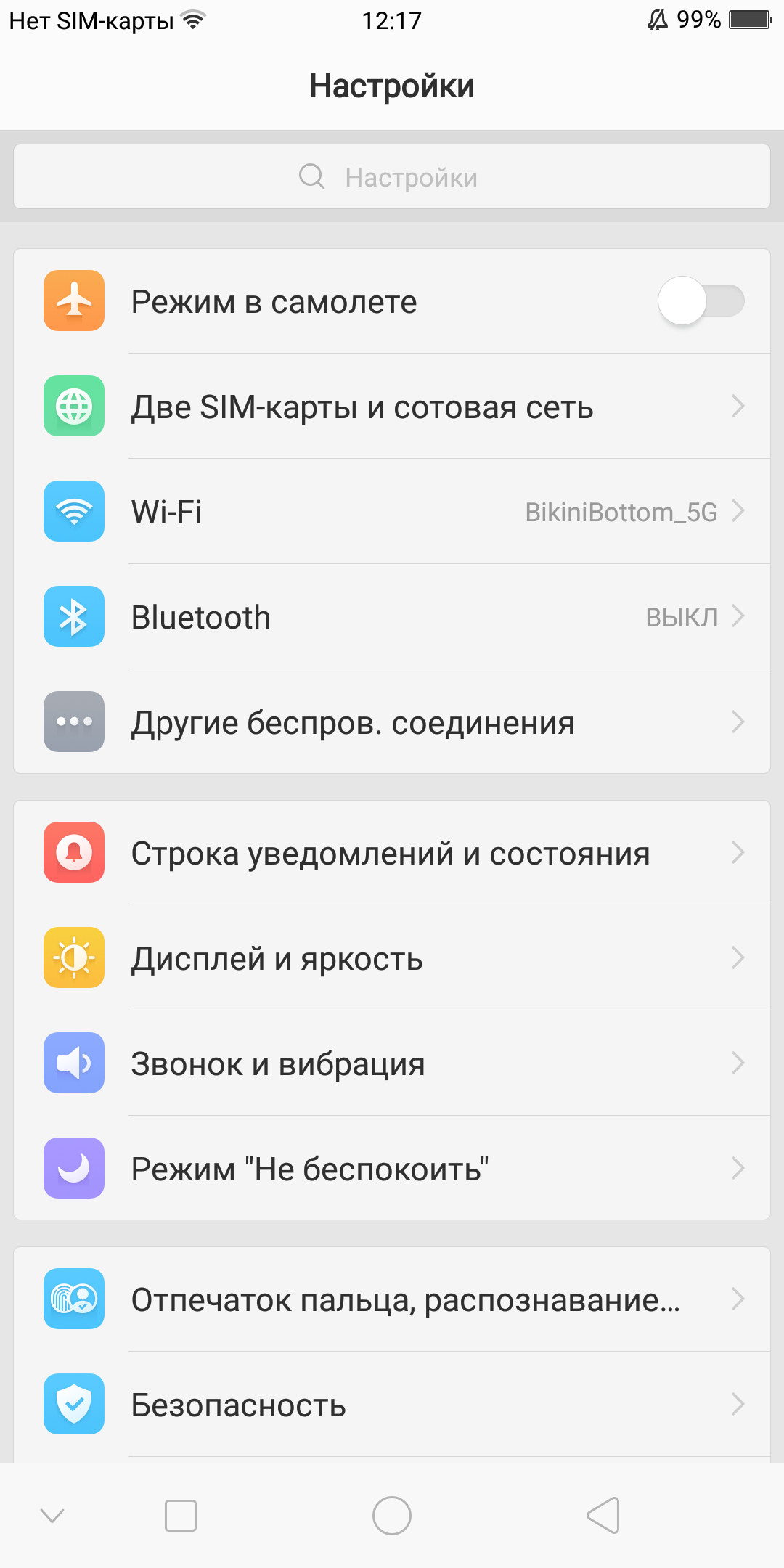Viewport: 784px width, 1568px height.
Task: Open Строка уведомлений и состояния
Action: (x=392, y=853)
